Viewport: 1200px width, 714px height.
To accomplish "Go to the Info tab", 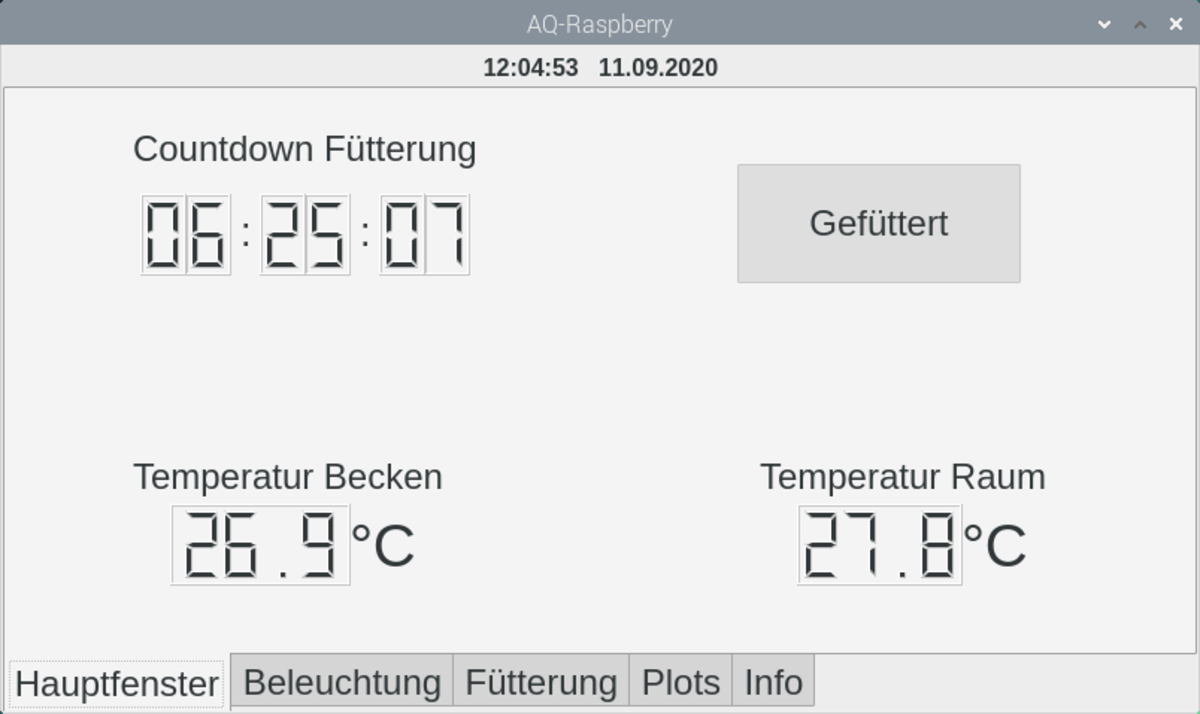I will pyautogui.click(x=773, y=682).
